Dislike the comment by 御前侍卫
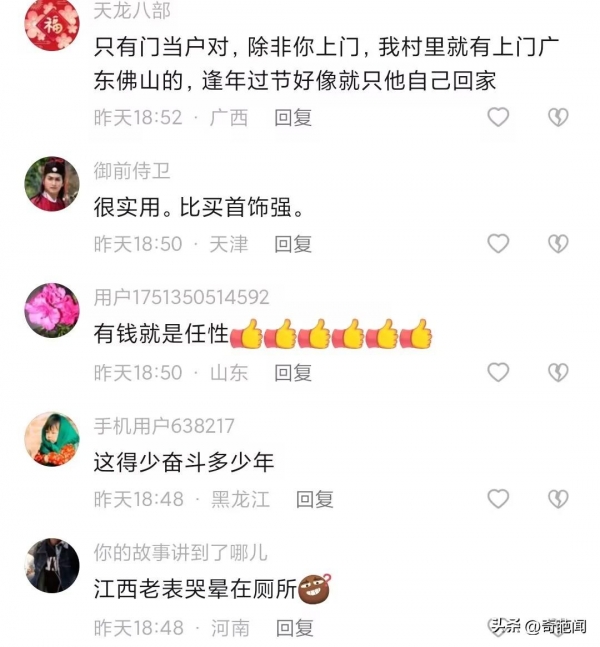This screenshot has width=600, height=647. 558,243
